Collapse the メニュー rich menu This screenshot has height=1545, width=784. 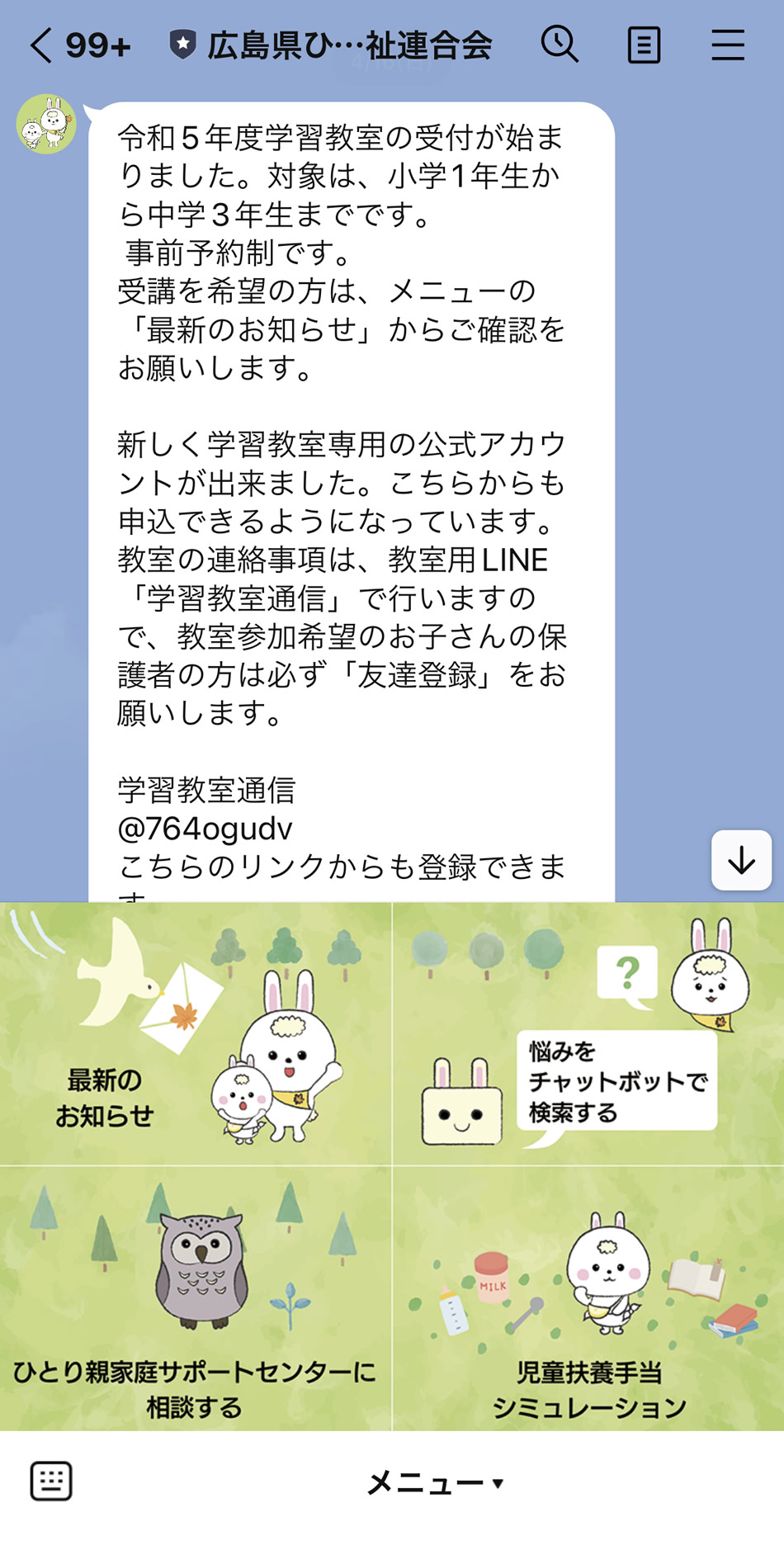pyautogui.click(x=435, y=1483)
